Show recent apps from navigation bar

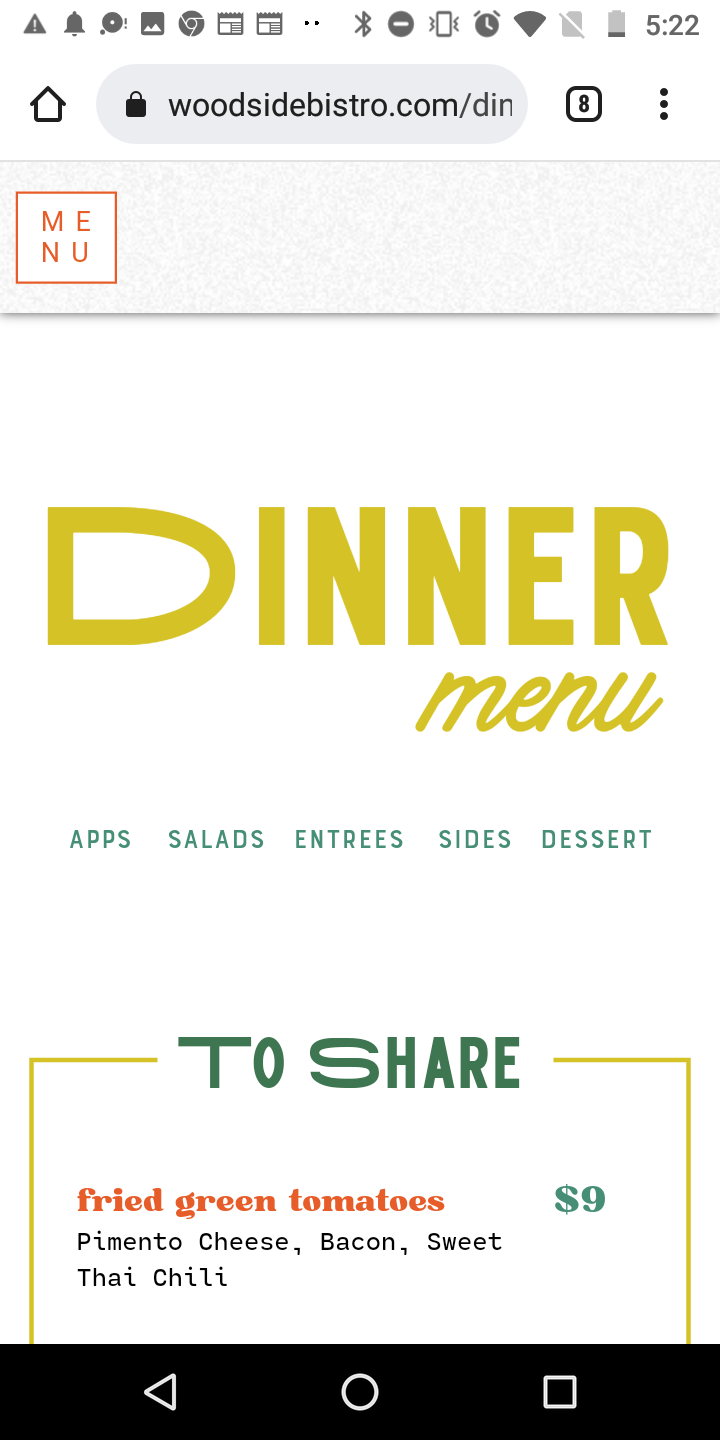point(560,1391)
